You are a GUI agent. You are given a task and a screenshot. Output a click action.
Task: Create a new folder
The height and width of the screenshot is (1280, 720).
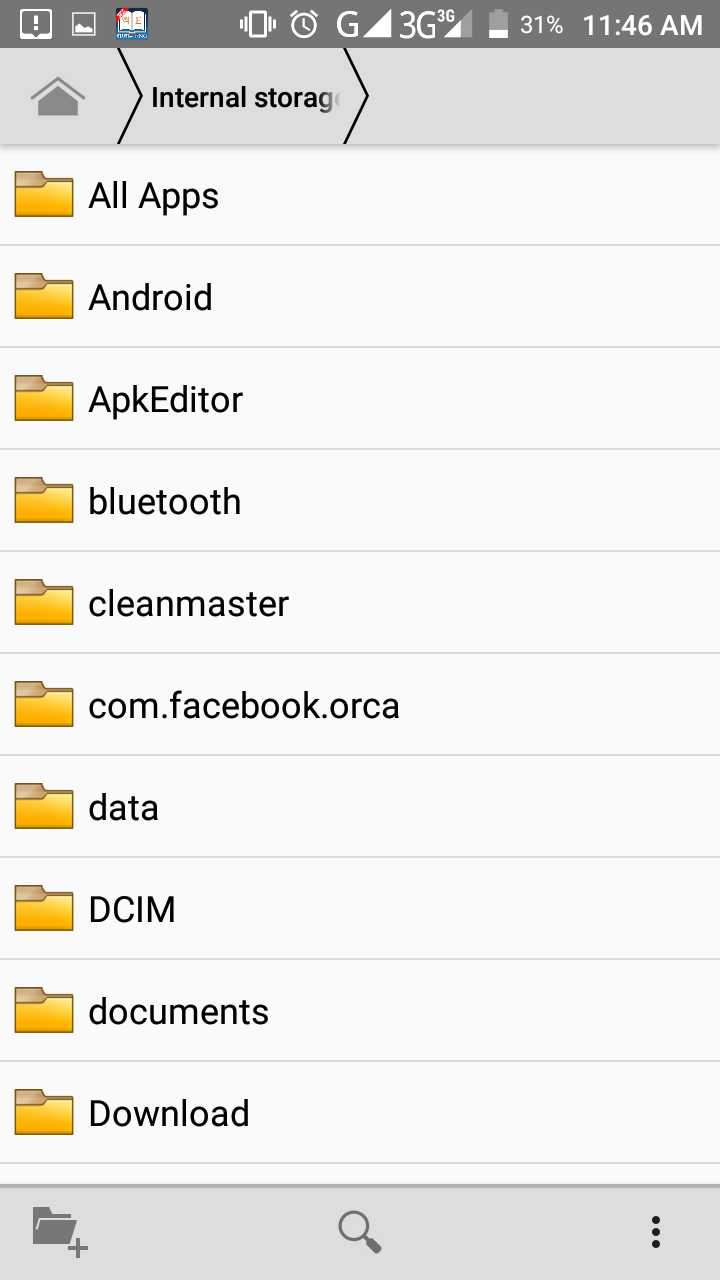pyautogui.click(x=60, y=1231)
